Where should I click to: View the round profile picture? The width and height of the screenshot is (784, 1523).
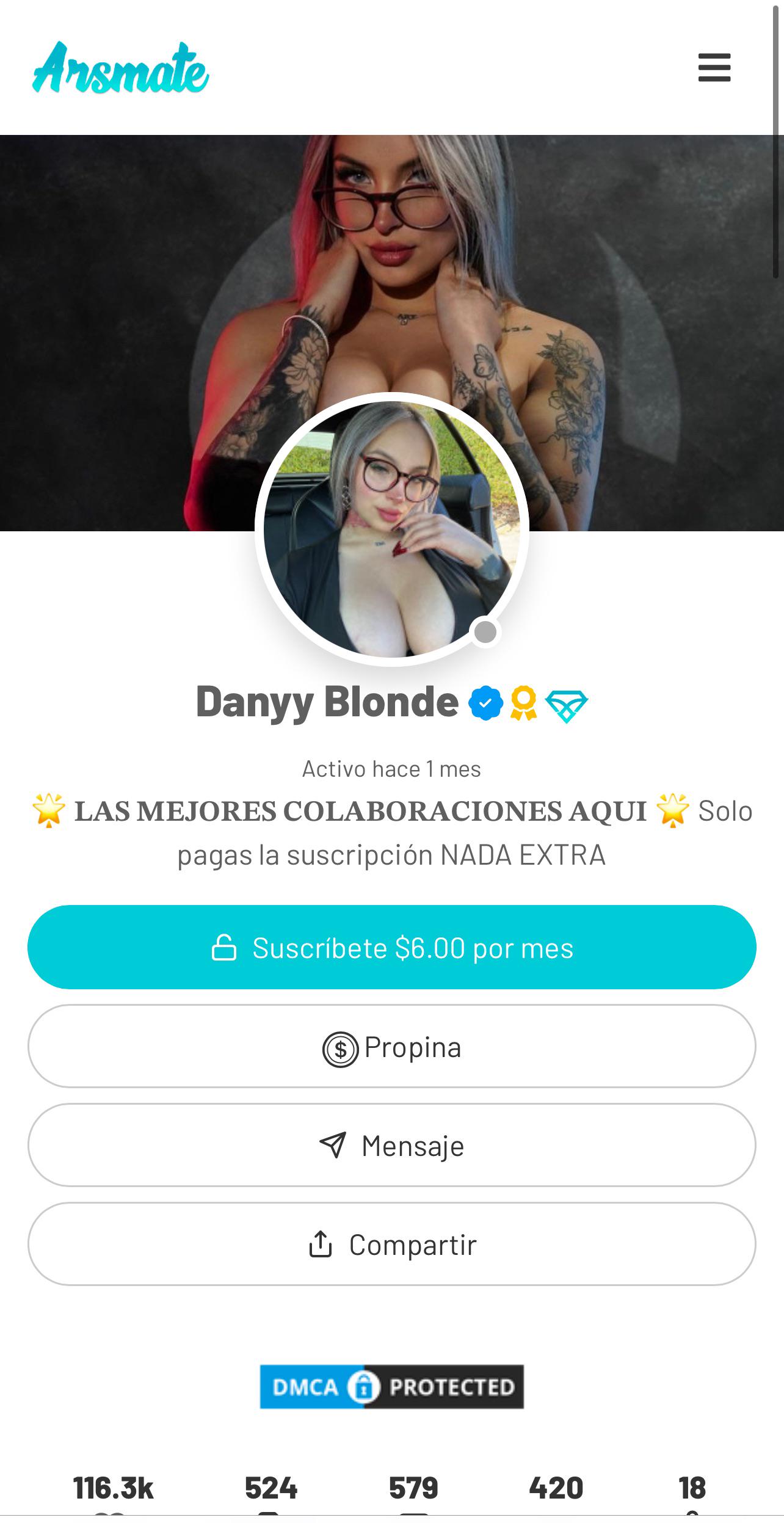click(x=391, y=529)
